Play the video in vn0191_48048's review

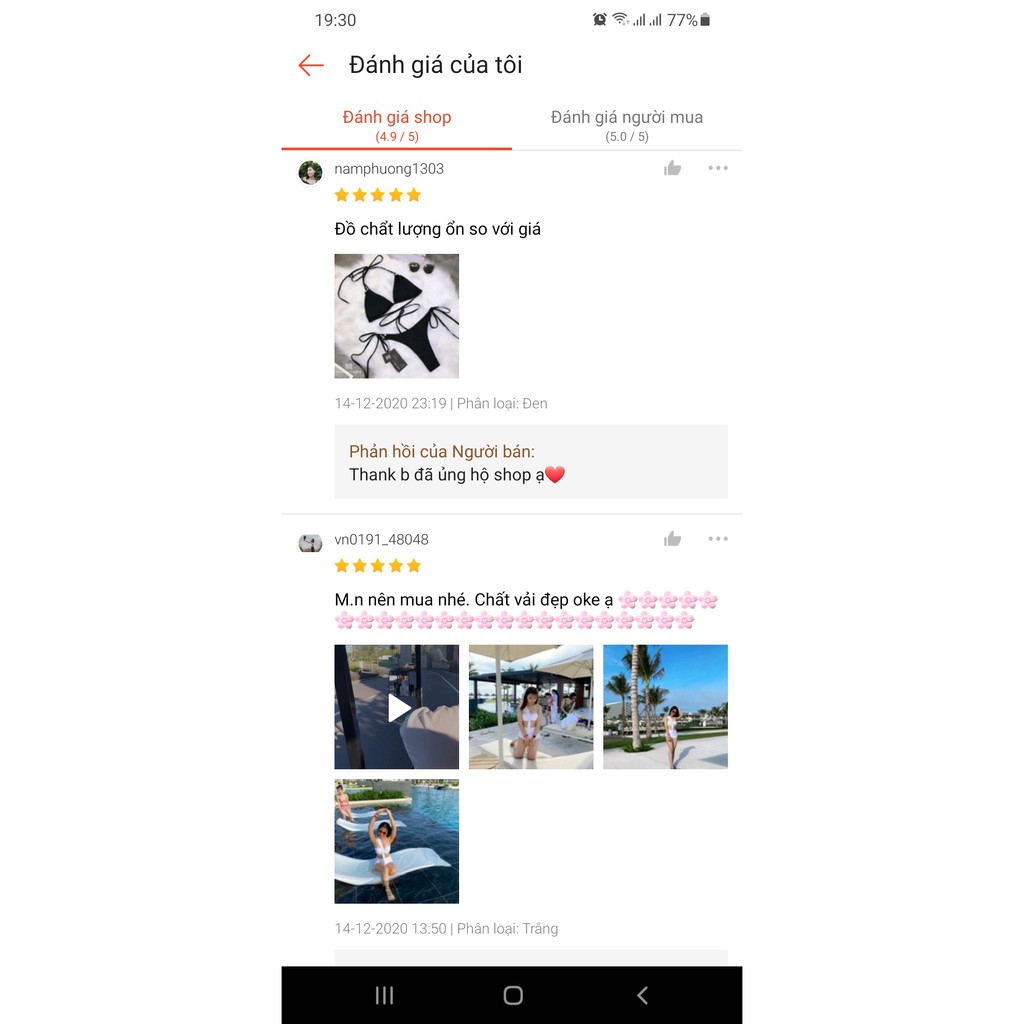[397, 707]
